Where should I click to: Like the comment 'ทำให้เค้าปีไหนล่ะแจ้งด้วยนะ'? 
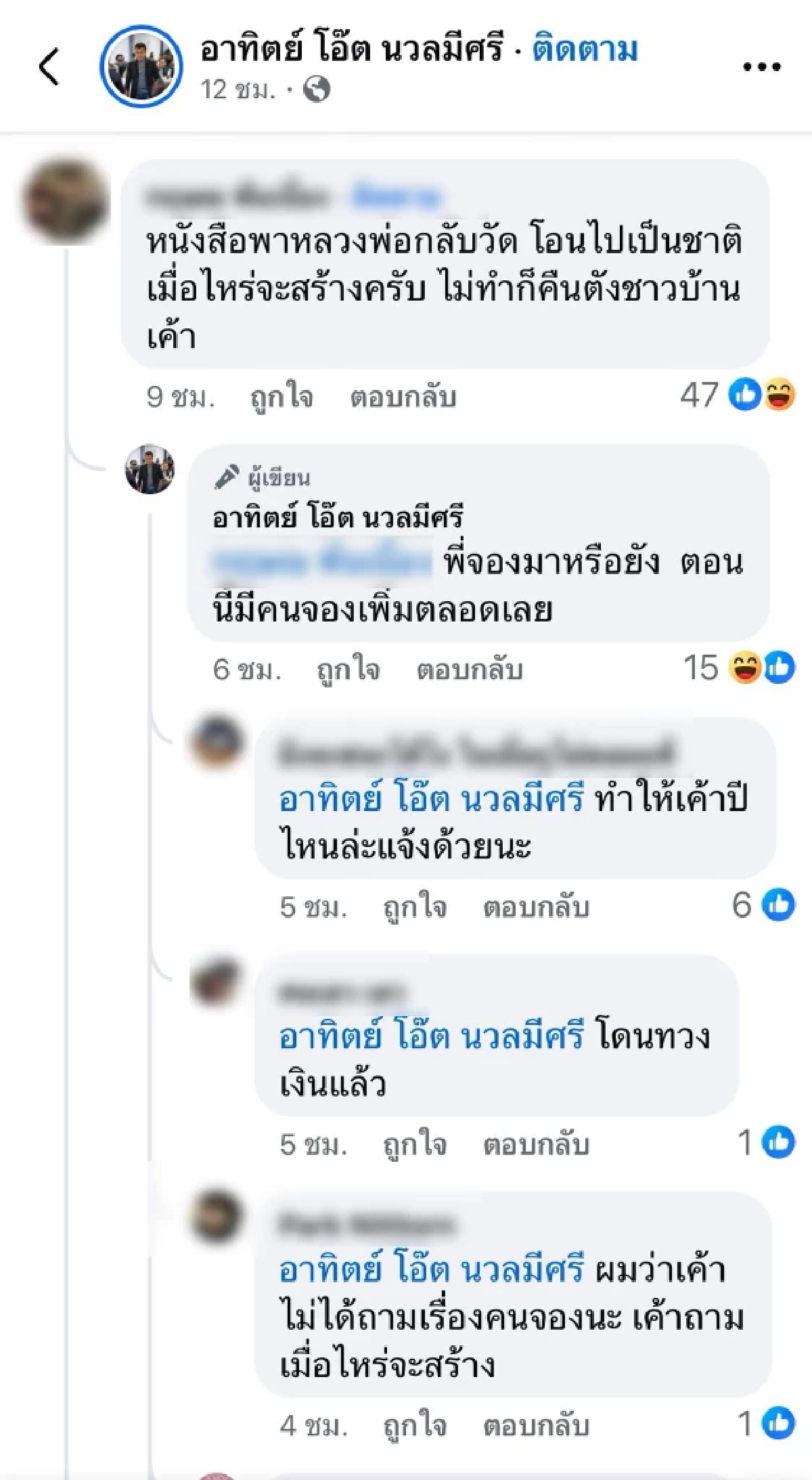pos(415,907)
